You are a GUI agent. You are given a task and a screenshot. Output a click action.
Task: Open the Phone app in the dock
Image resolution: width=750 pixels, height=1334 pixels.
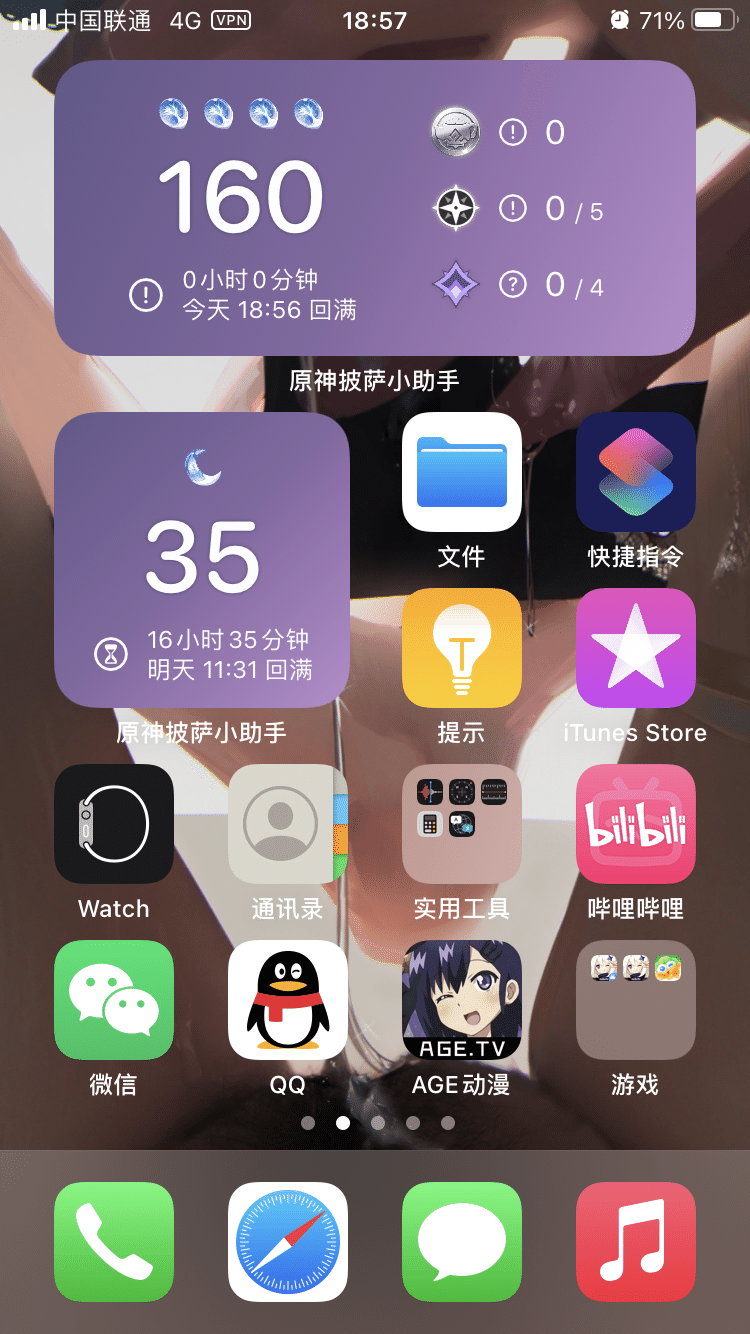[x=114, y=1242]
